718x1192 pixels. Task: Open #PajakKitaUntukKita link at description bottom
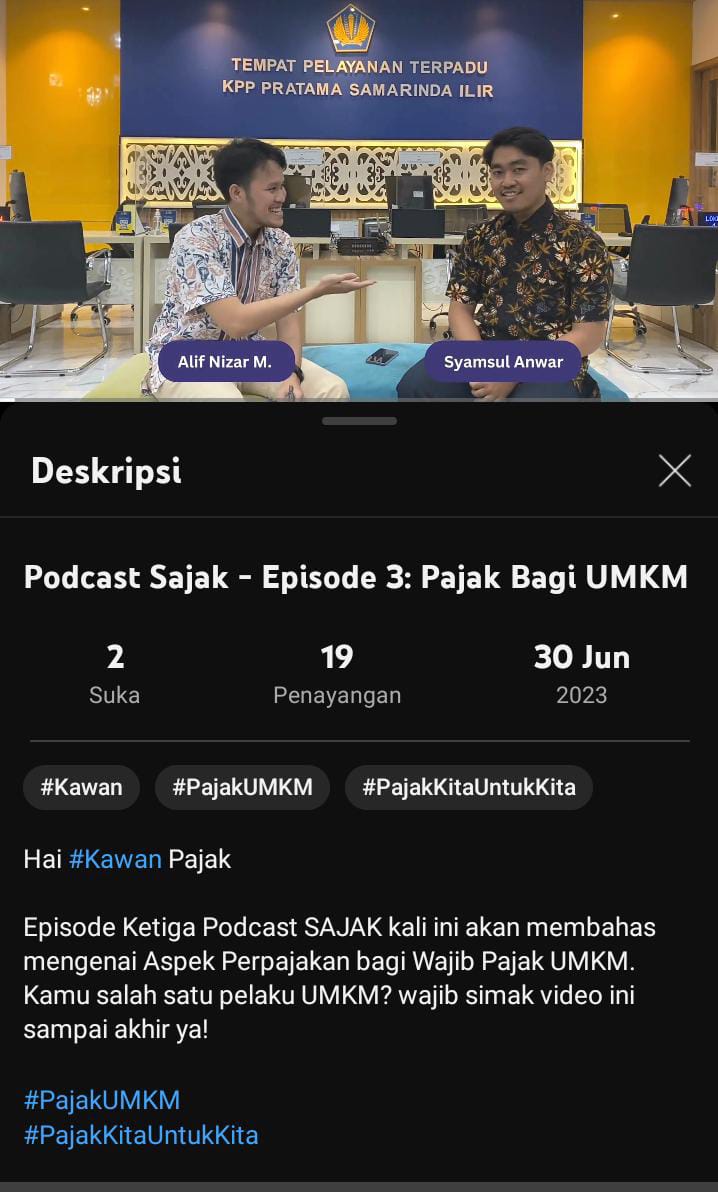(x=141, y=1135)
